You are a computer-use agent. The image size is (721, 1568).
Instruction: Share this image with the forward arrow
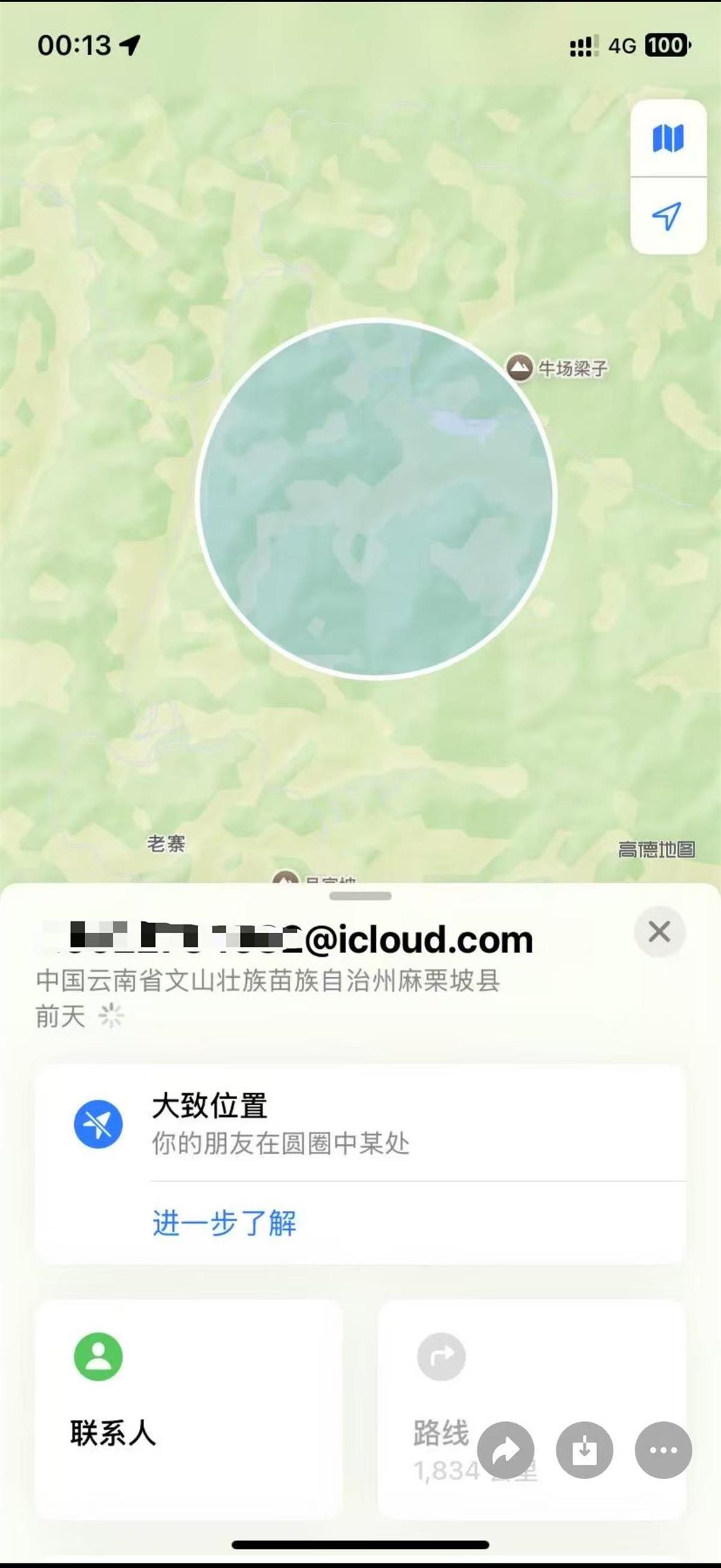[505, 1451]
